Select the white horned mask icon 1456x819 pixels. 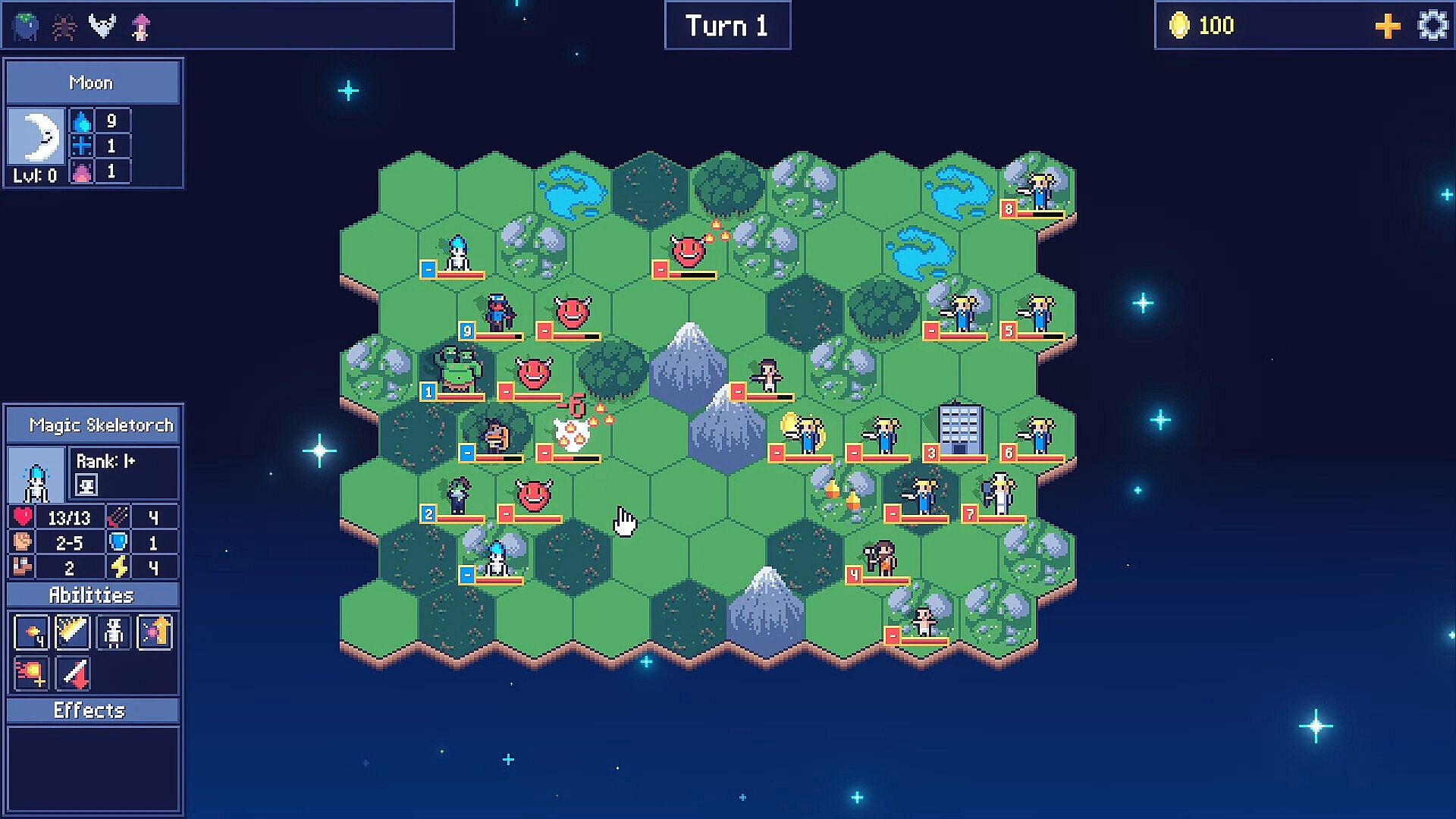102,26
